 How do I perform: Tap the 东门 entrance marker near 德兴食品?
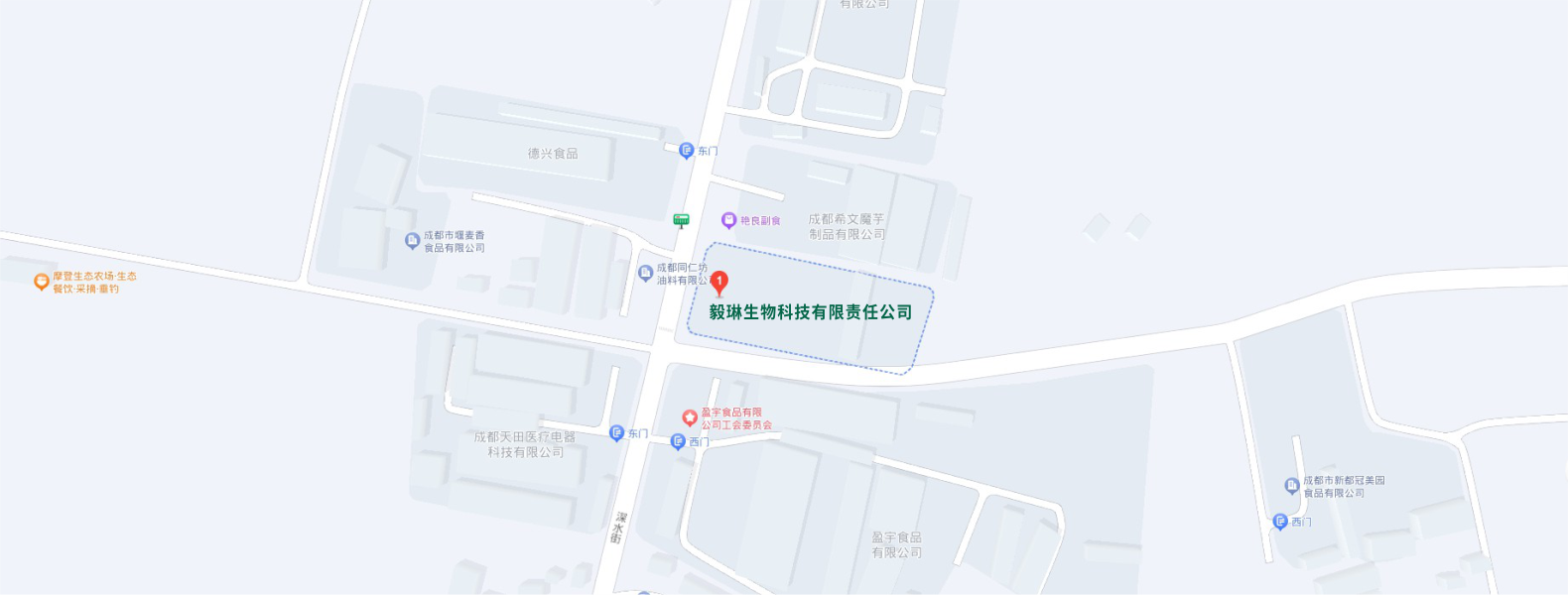point(686,151)
